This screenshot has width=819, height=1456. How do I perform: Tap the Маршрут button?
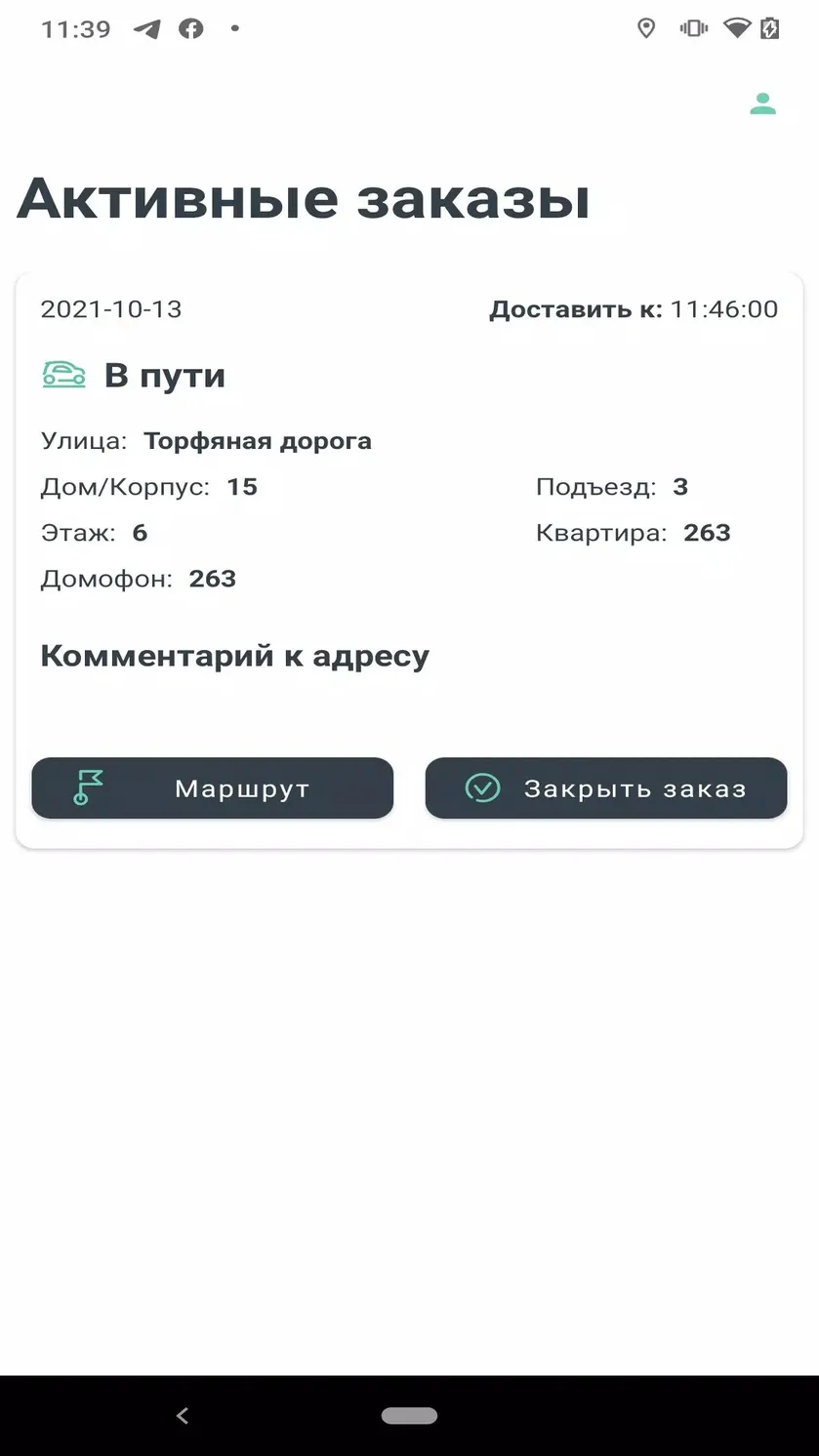[213, 789]
